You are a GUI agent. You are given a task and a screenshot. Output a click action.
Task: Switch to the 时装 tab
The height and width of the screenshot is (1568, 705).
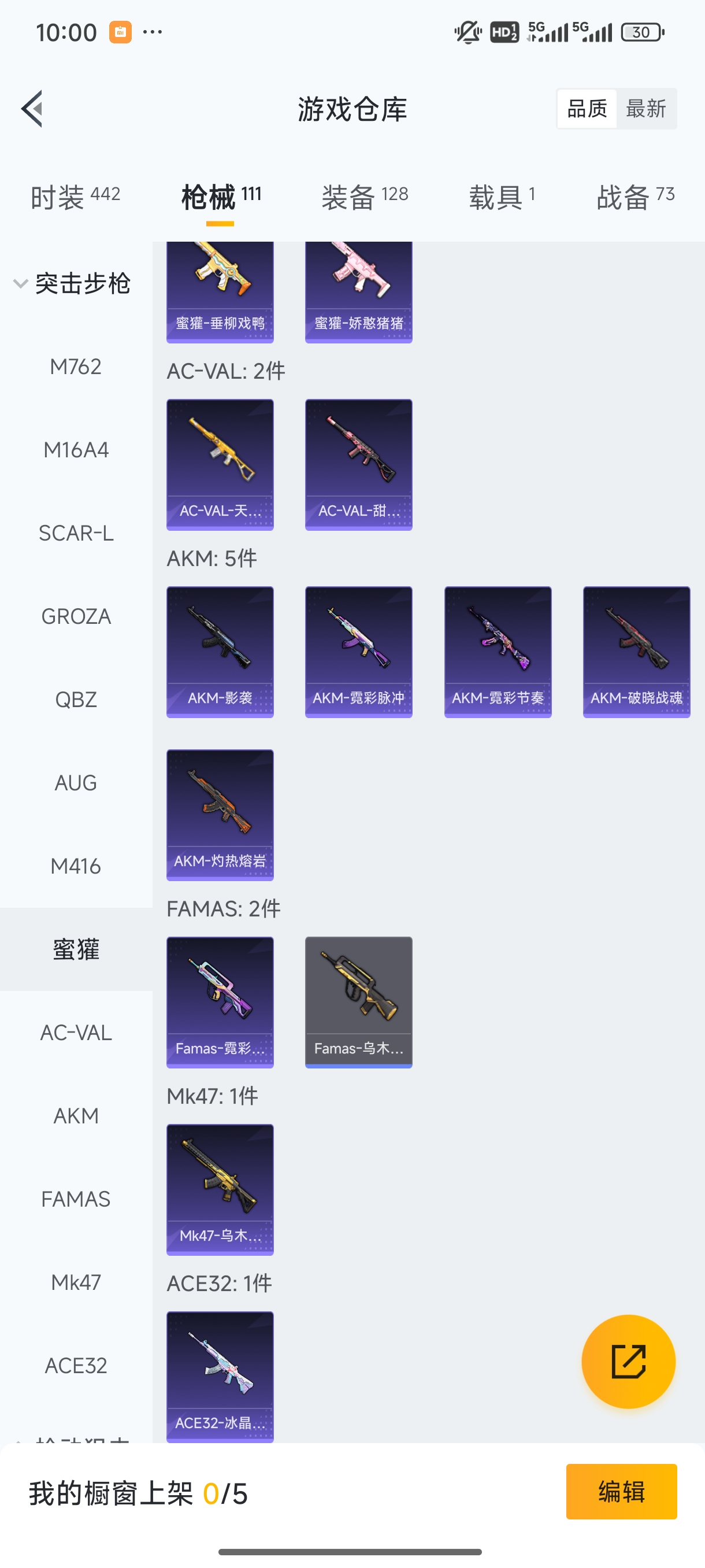coord(76,197)
